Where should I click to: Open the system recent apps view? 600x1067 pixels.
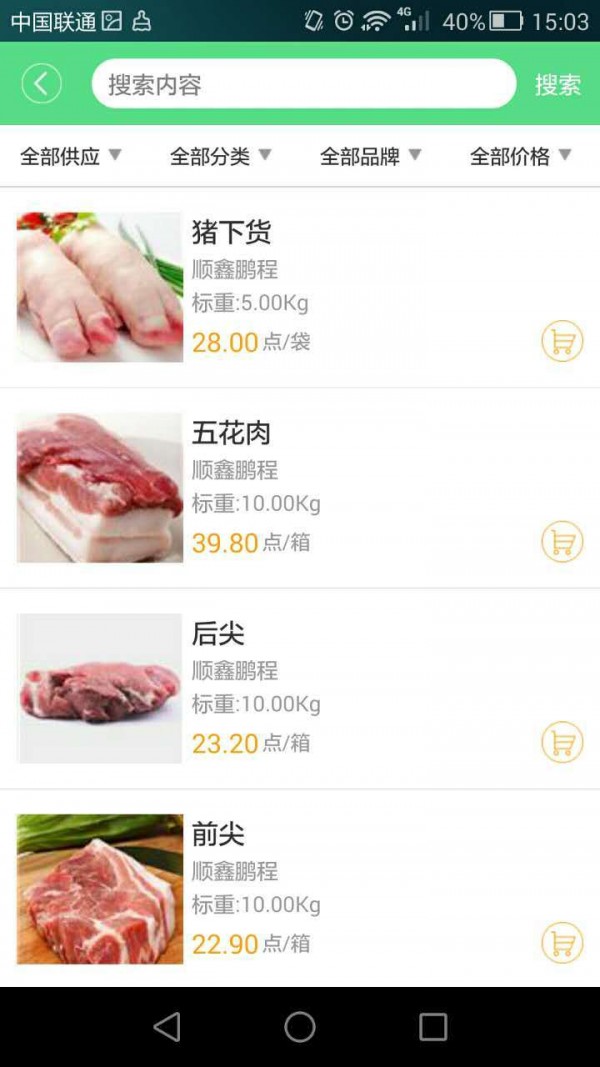pos(433,1027)
